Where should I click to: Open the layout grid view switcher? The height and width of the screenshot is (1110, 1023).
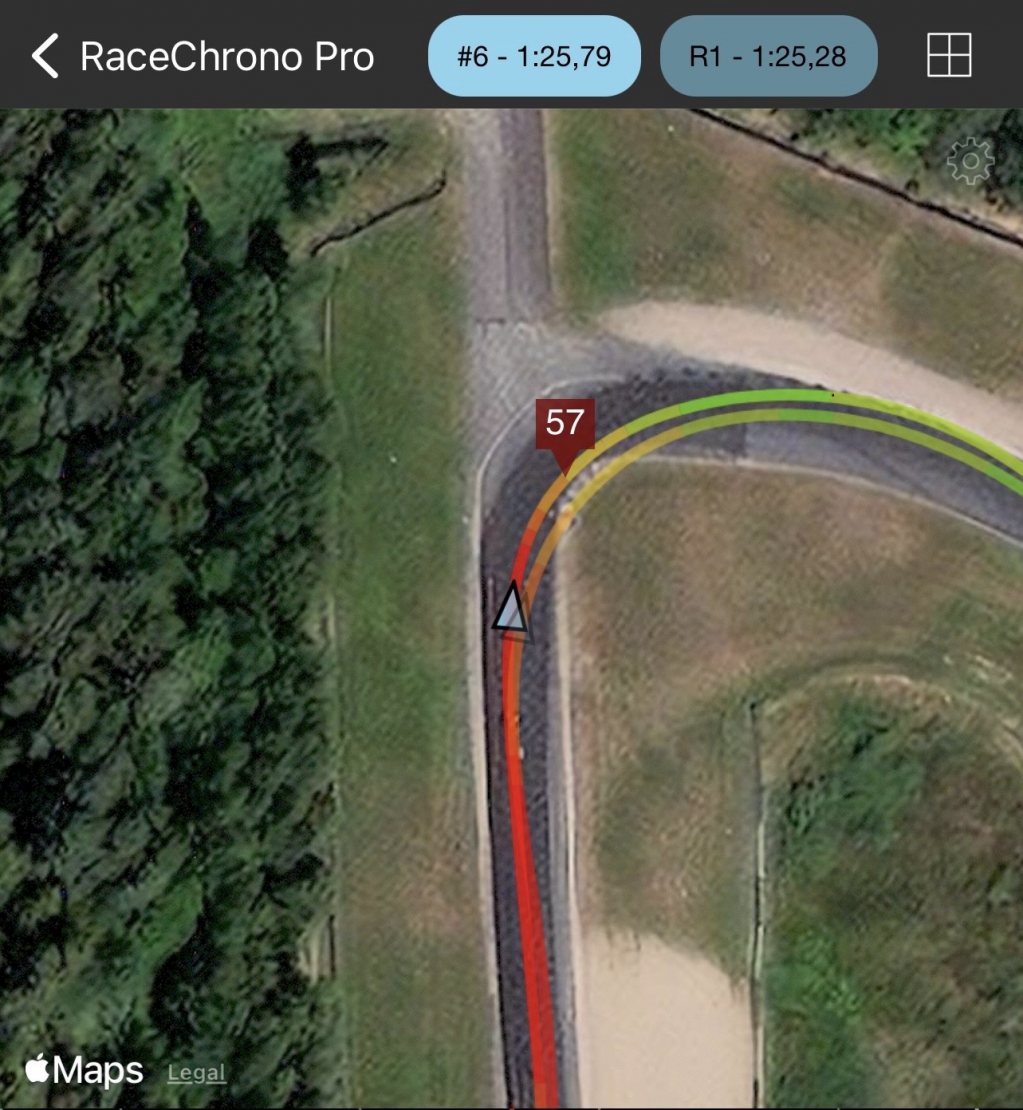coord(949,55)
